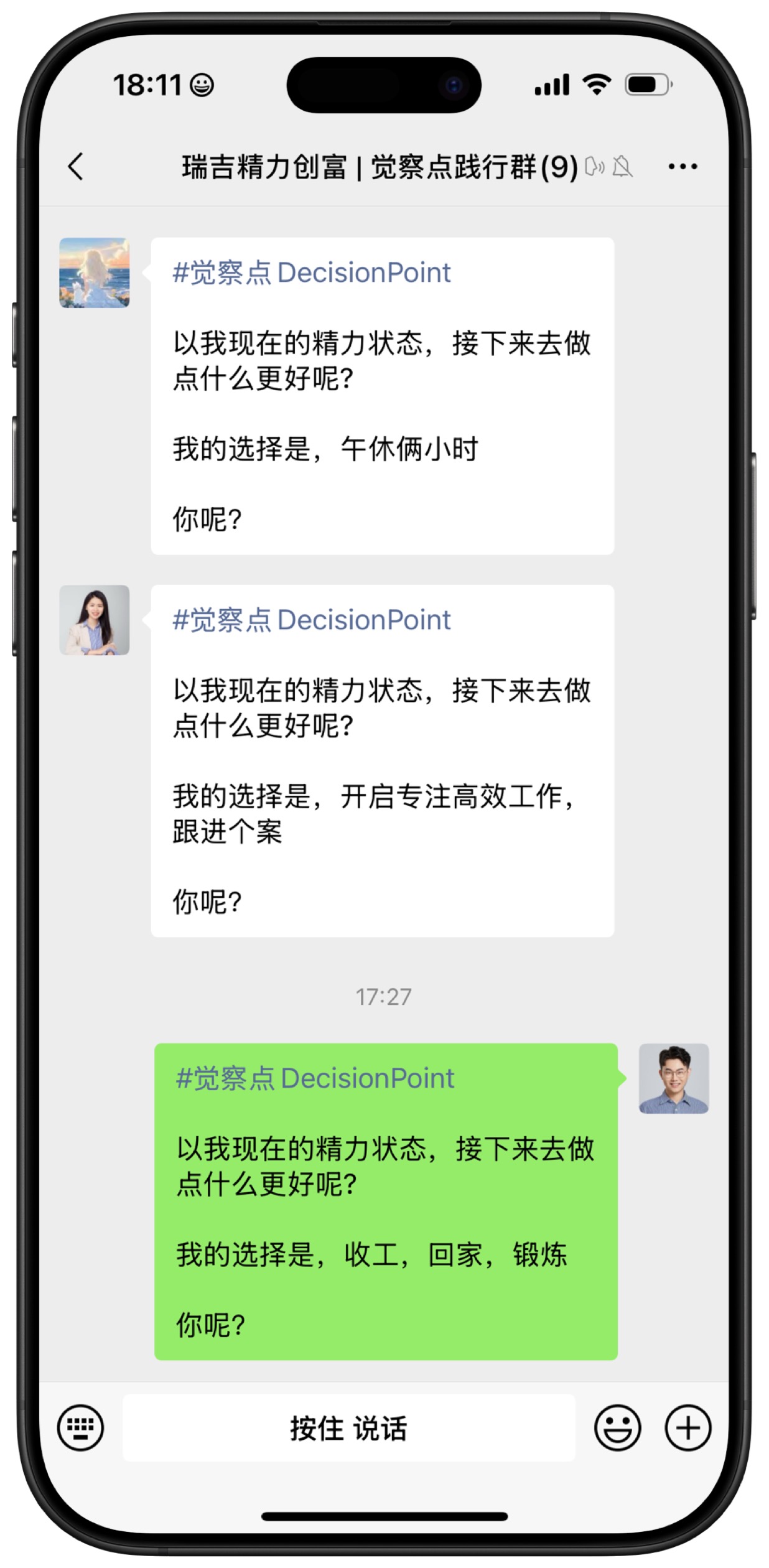Open the plus attachment menu
Screen dimensions: 769x1568
[687, 1427]
